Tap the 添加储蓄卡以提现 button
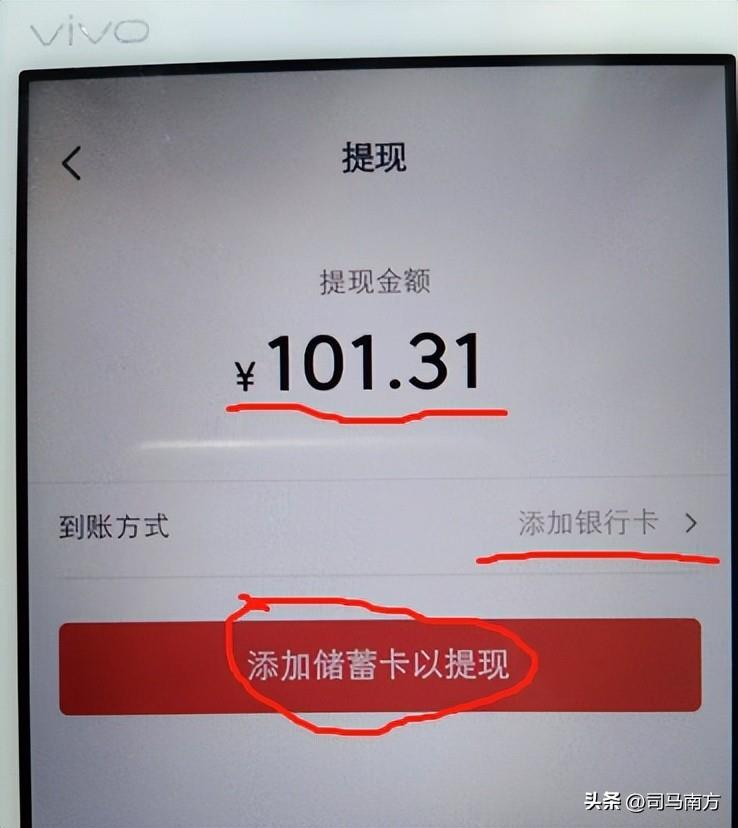This screenshot has height=828, width=738. (x=379, y=666)
